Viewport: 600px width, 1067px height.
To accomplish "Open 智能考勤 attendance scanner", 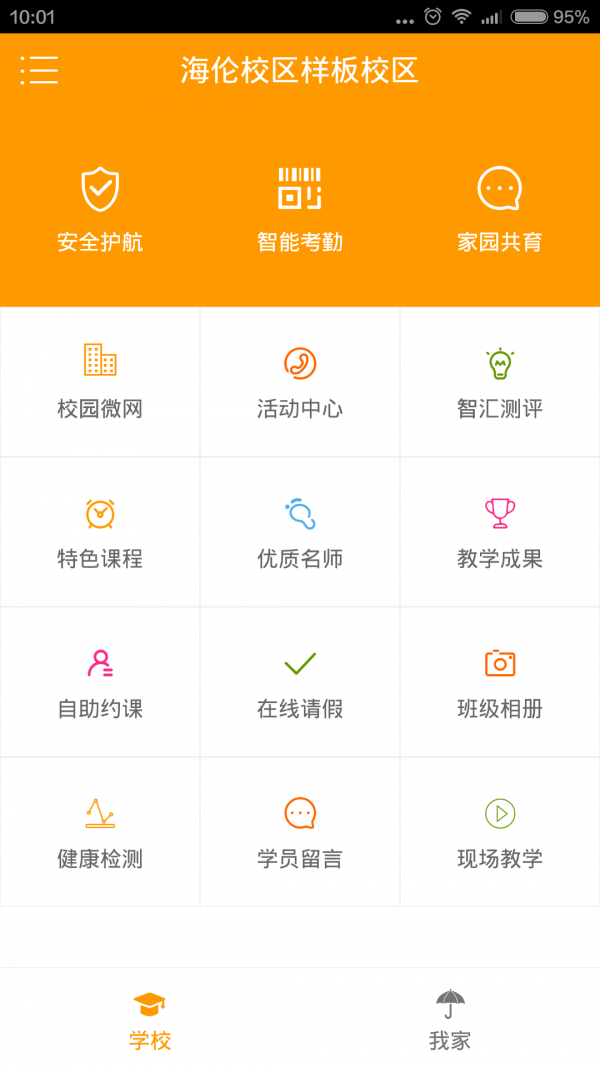I will click(x=300, y=210).
